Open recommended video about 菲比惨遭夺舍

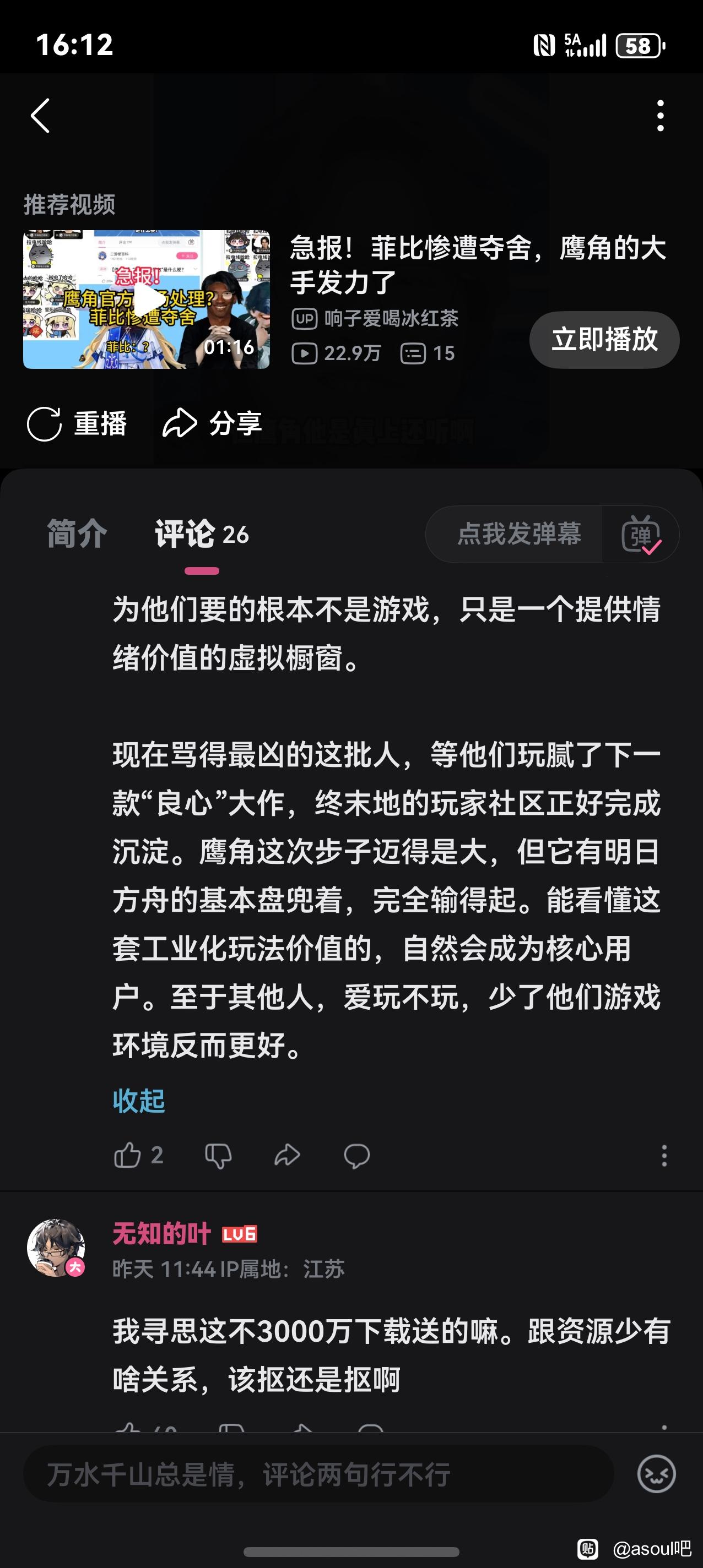146,300
